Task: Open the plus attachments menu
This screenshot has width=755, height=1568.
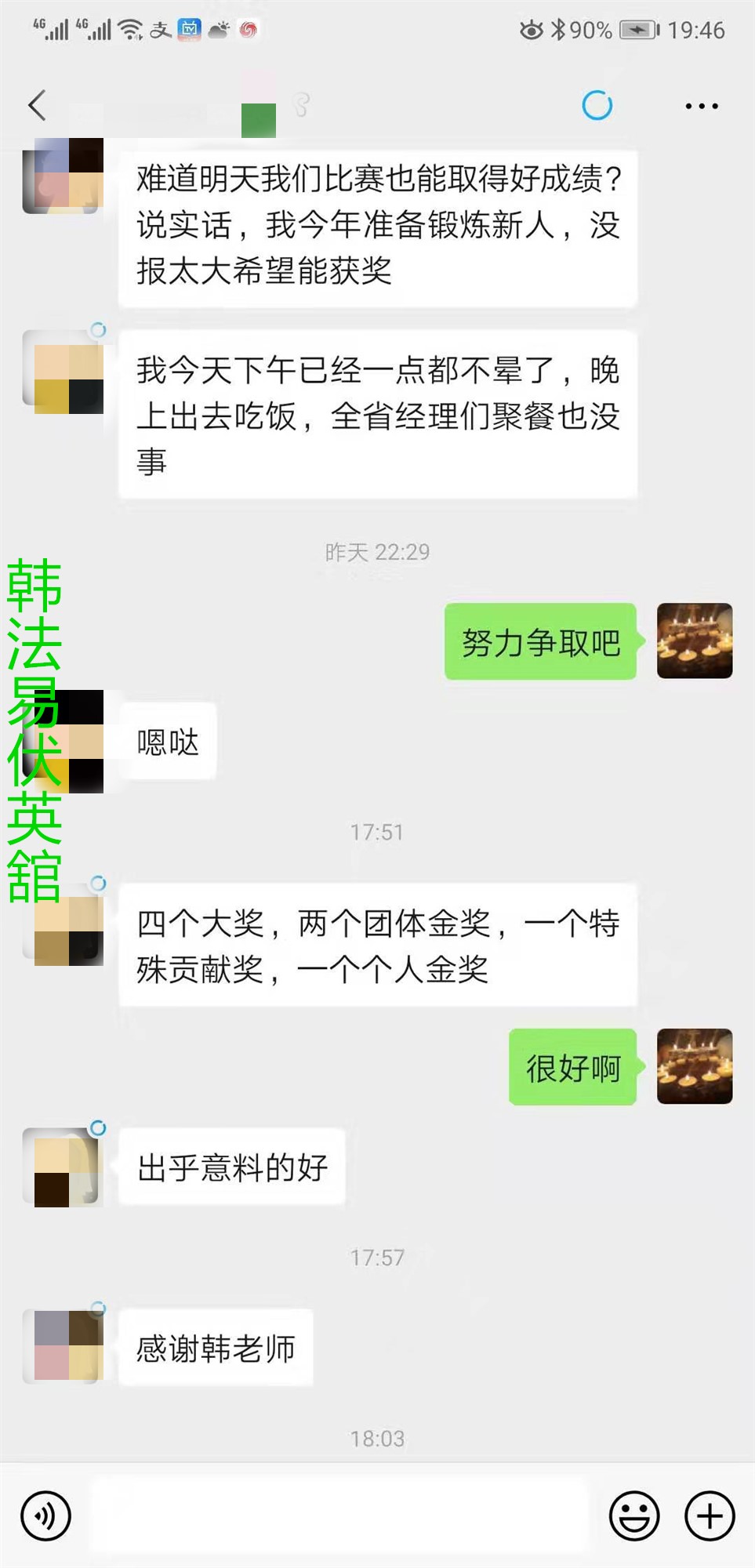Action: 710,1515
